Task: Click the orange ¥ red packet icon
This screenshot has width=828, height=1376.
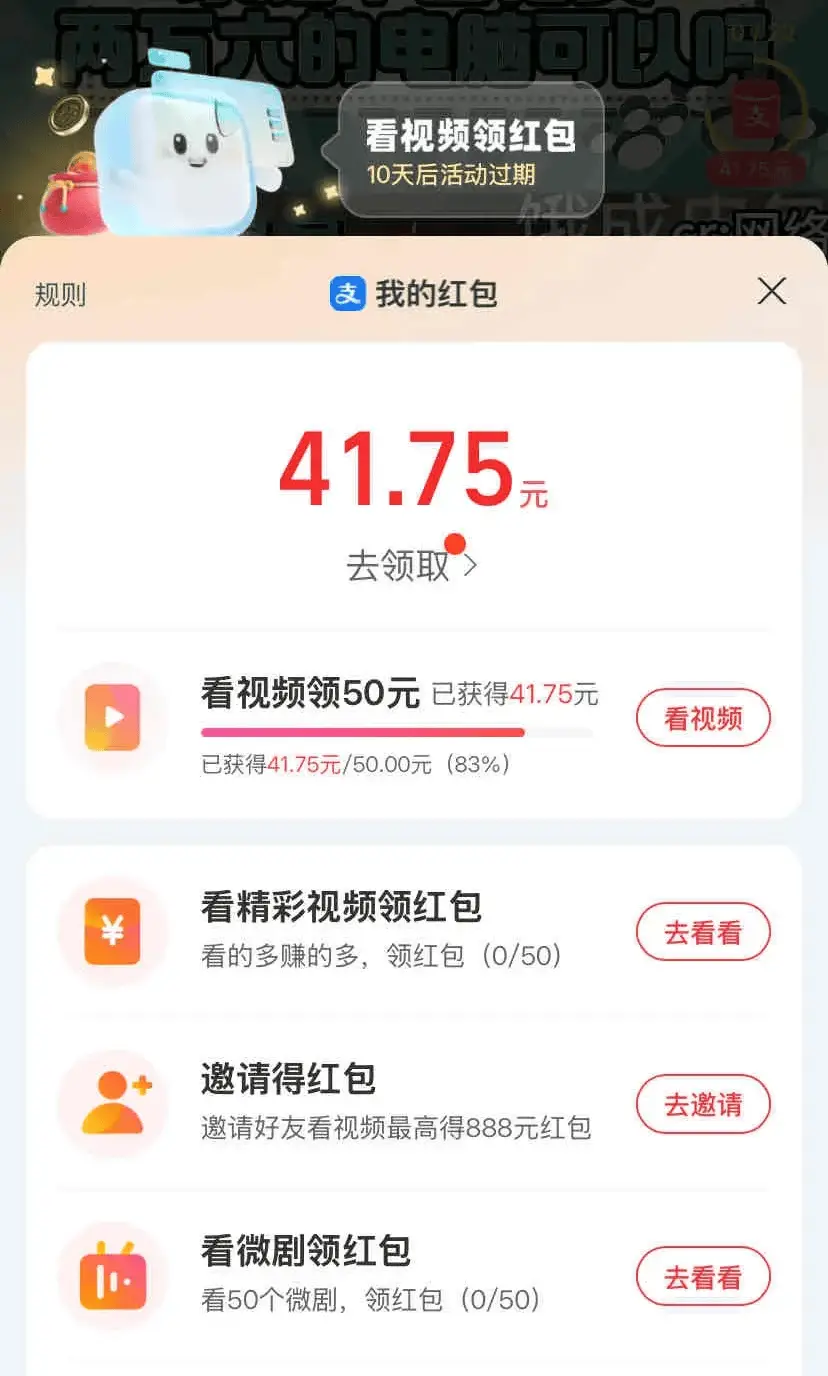Action: pyautogui.click(x=113, y=931)
